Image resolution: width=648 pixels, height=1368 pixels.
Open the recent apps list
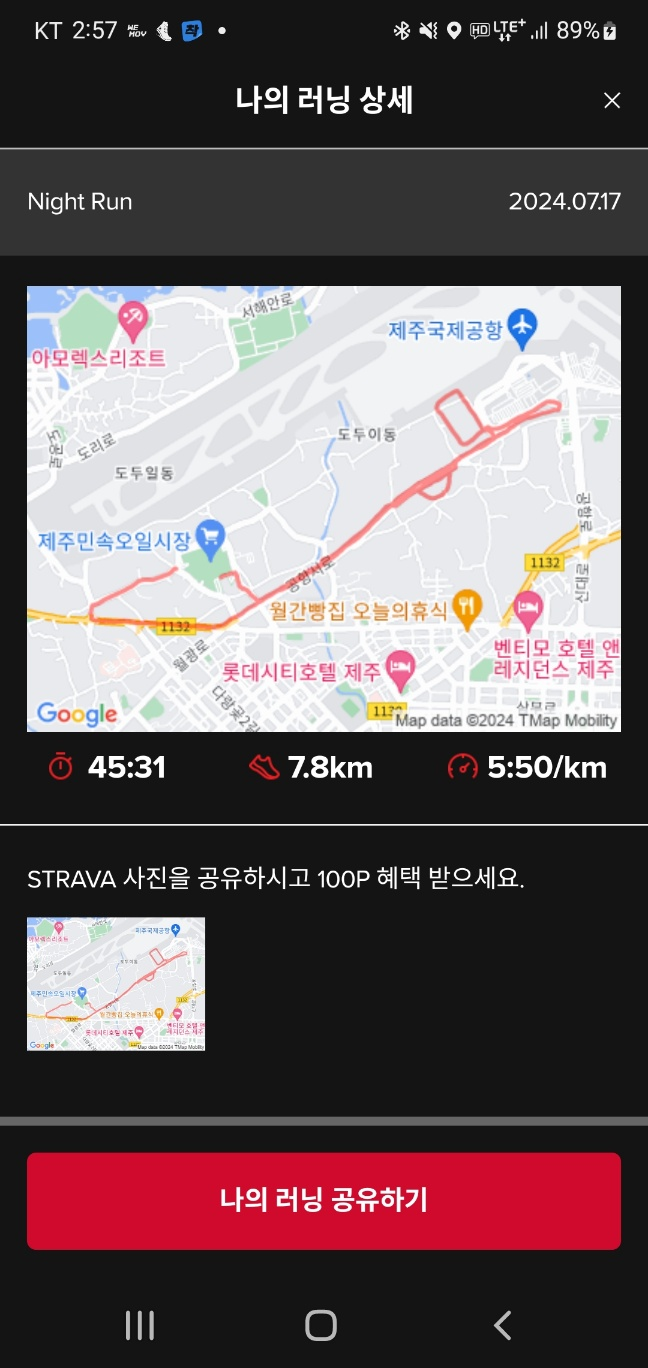tap(140, 1326)
